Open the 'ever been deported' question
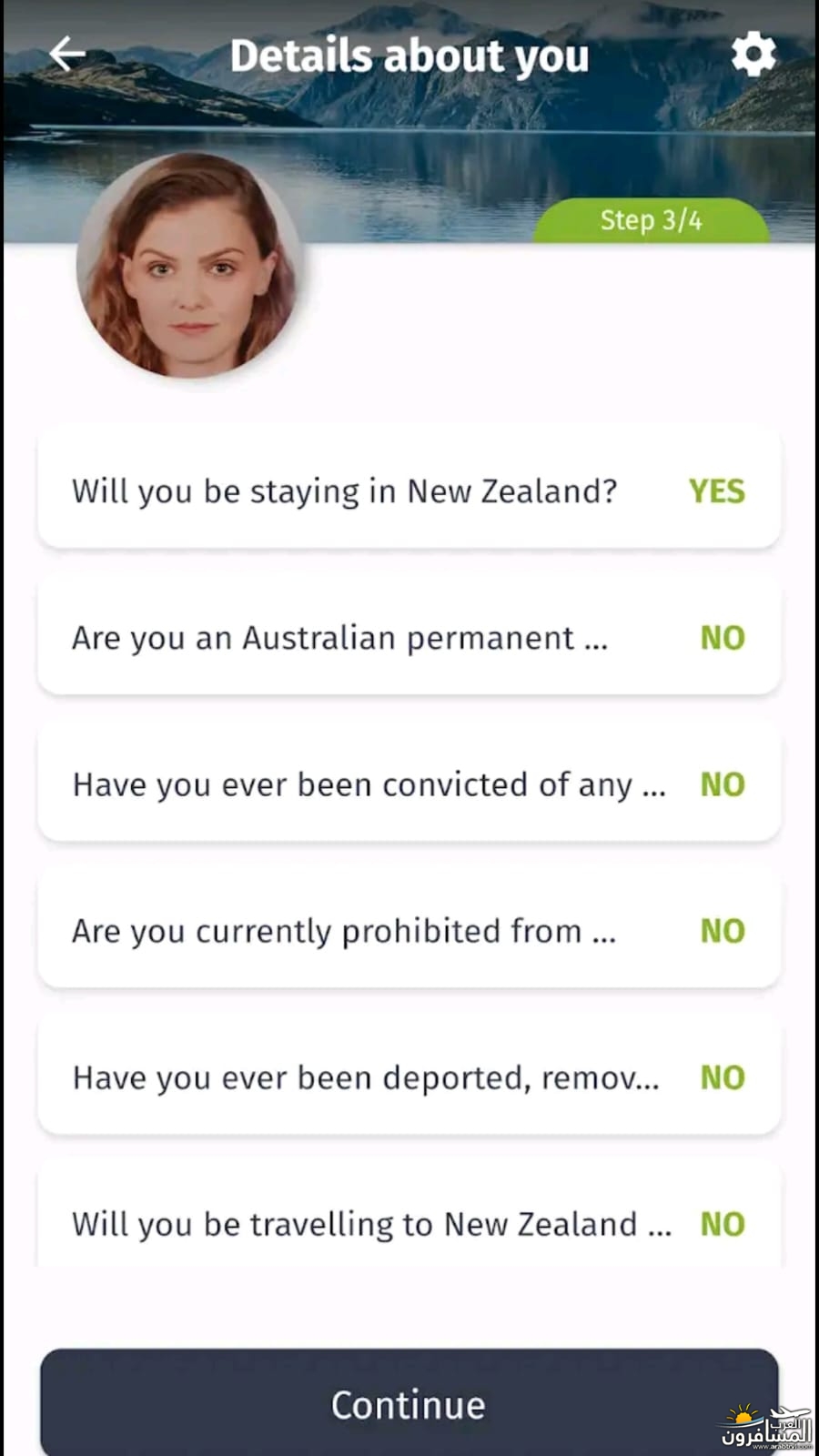Screen dimensions: 819x1456 [409, 1077]
